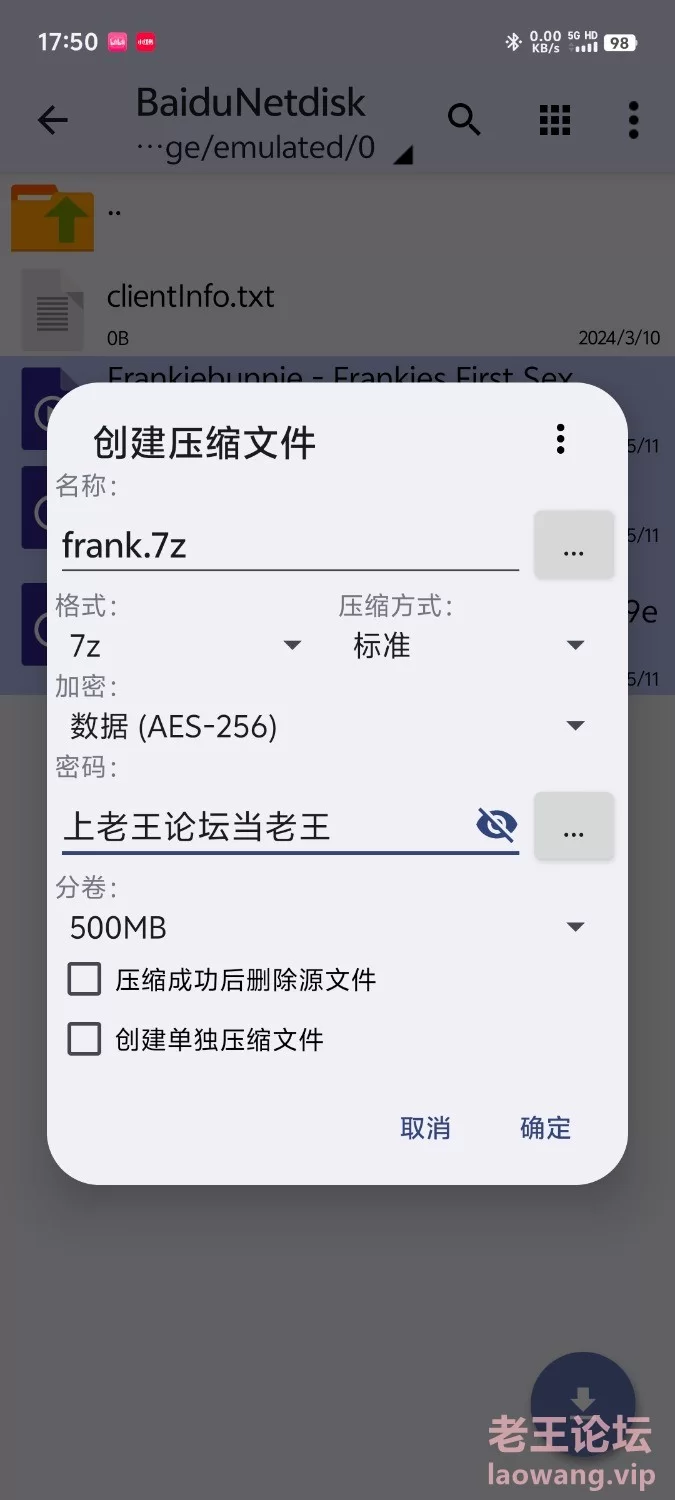Image resolution: width=675 pixels, height=1500 pixels.
Task: Open the dialog's three-dot overflow menu
Action: click(x=560, y=439)
